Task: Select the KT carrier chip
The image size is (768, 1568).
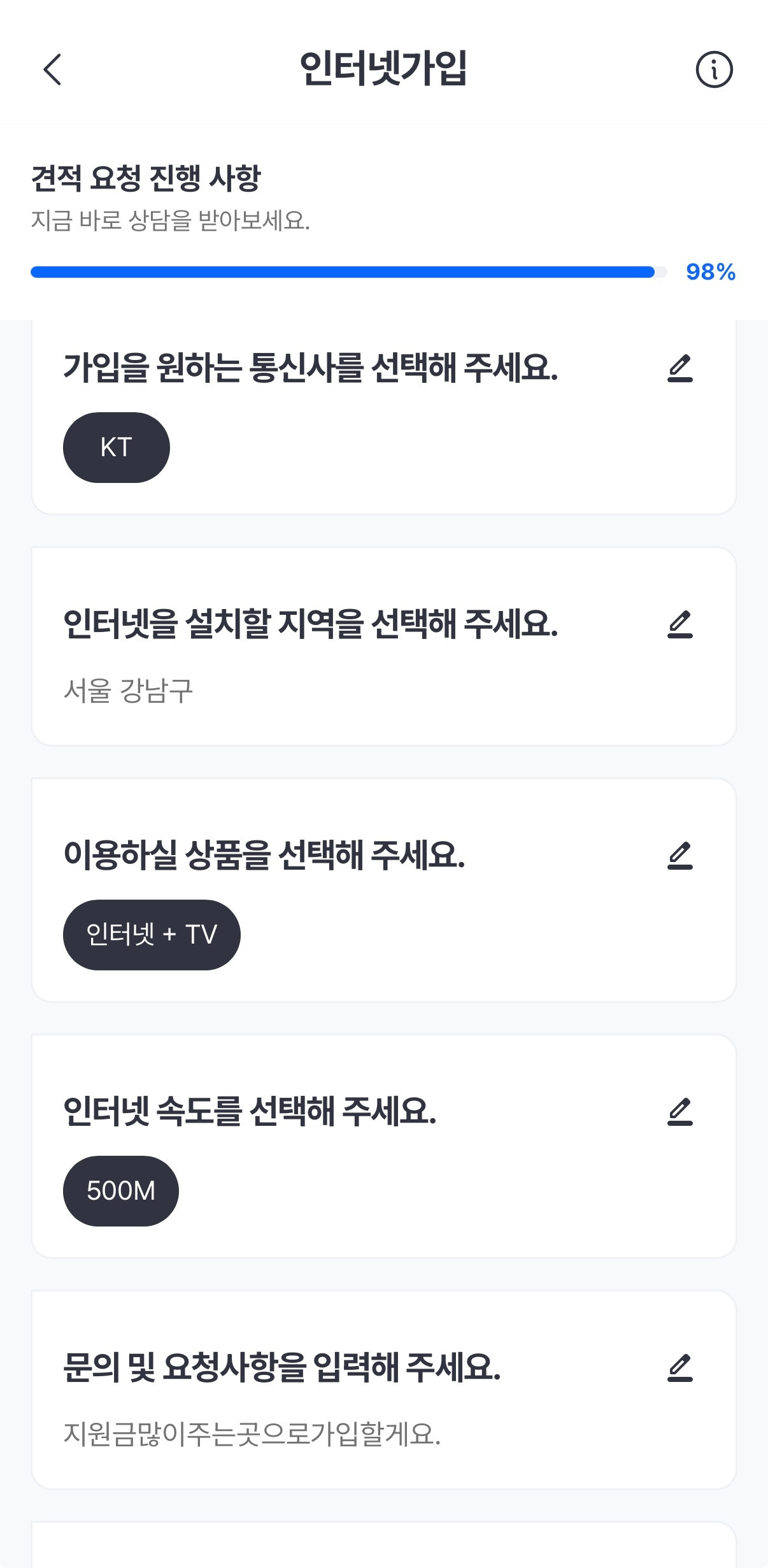Action: point(116,447)
